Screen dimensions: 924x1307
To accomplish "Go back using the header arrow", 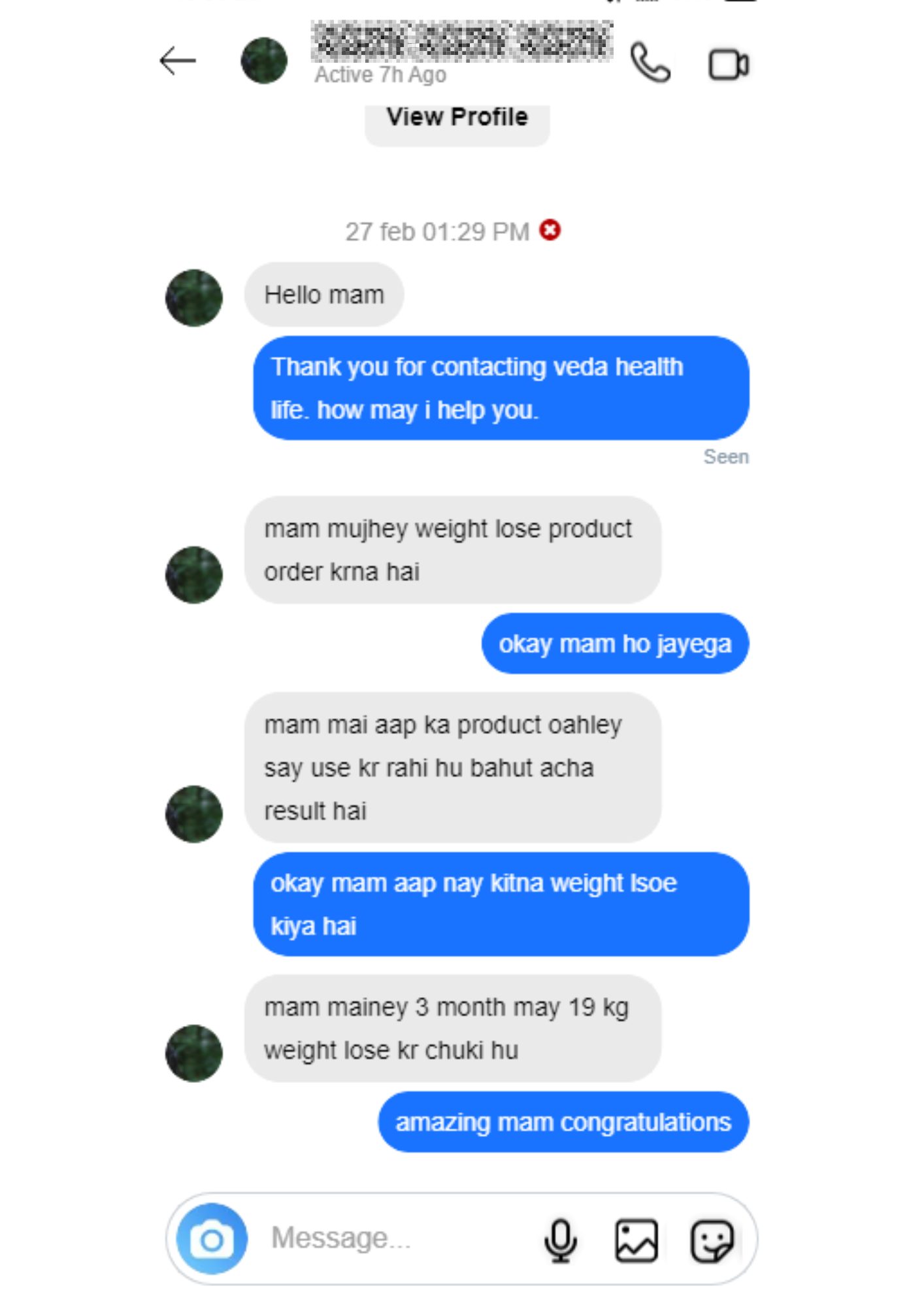I will [x=178, y=61].
